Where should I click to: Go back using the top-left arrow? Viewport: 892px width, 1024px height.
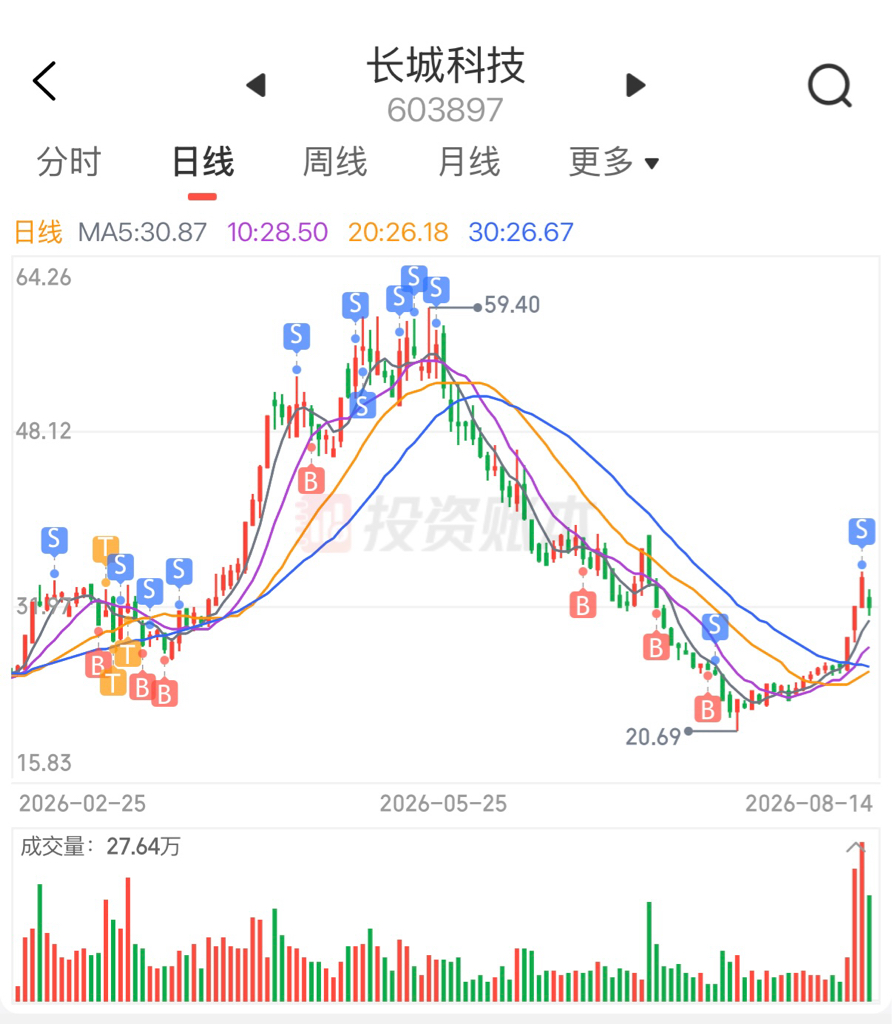point(44,82)
